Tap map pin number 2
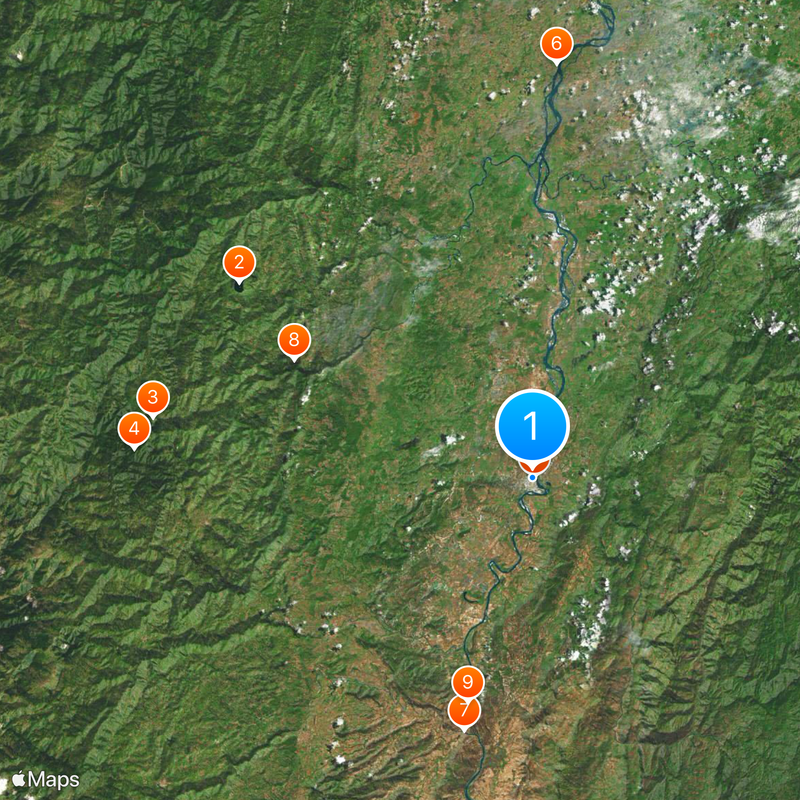The height and width of the screenshot is (800, 800). pyautogui.click(x=238, y=264)
